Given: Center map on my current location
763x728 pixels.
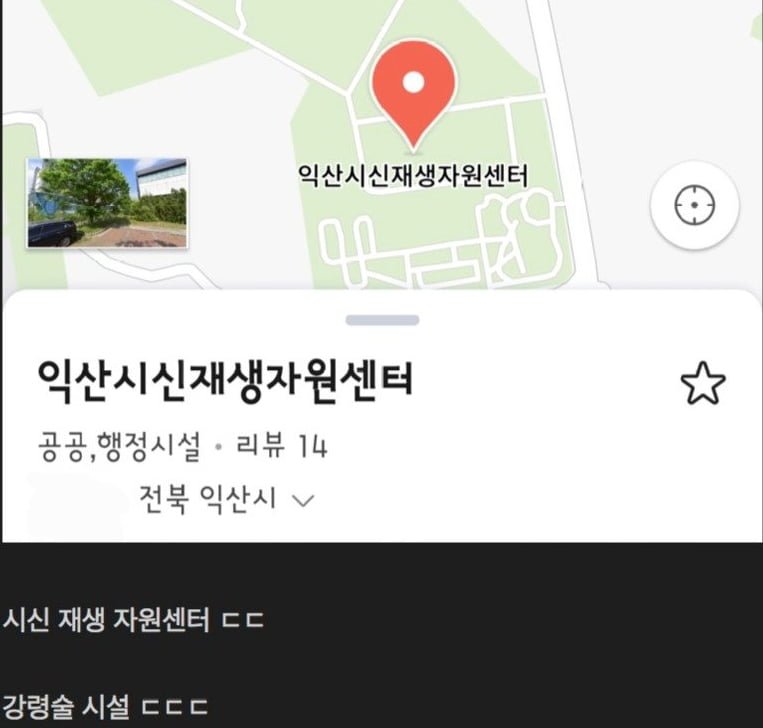Looking at the screenshot, I should (694, 205).
